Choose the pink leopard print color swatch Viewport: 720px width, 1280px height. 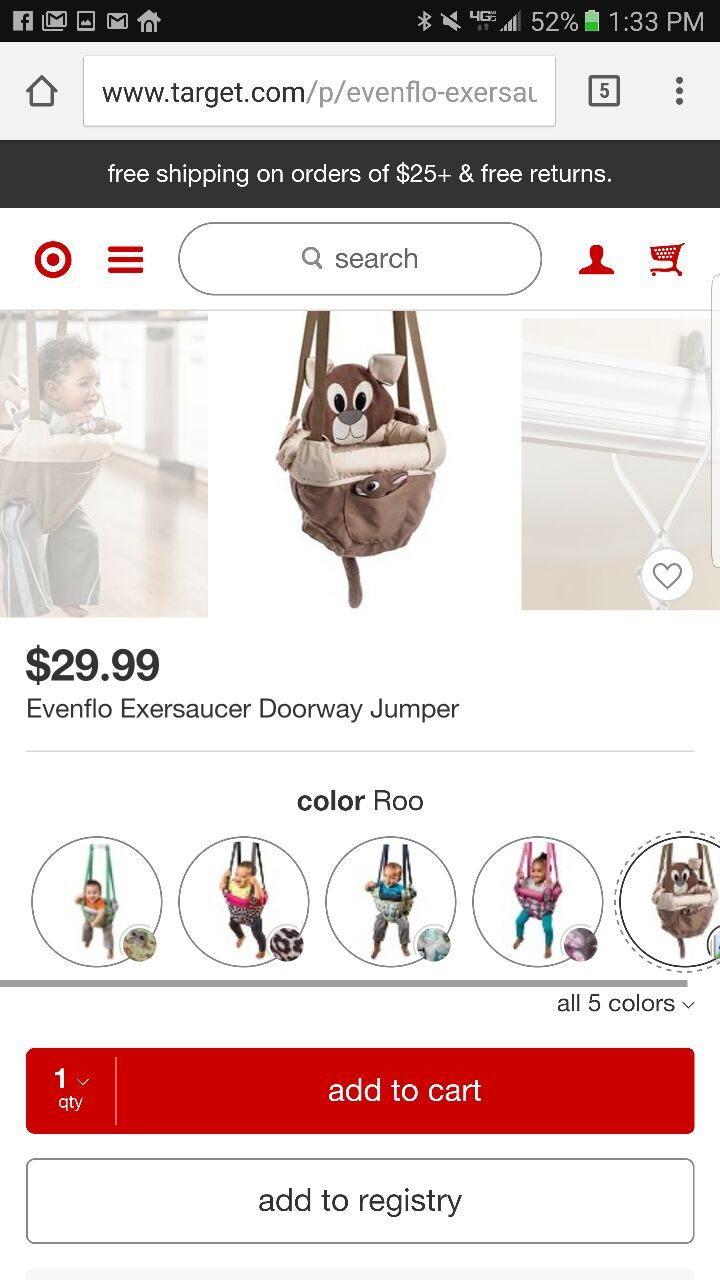click(x=244, y=901)
